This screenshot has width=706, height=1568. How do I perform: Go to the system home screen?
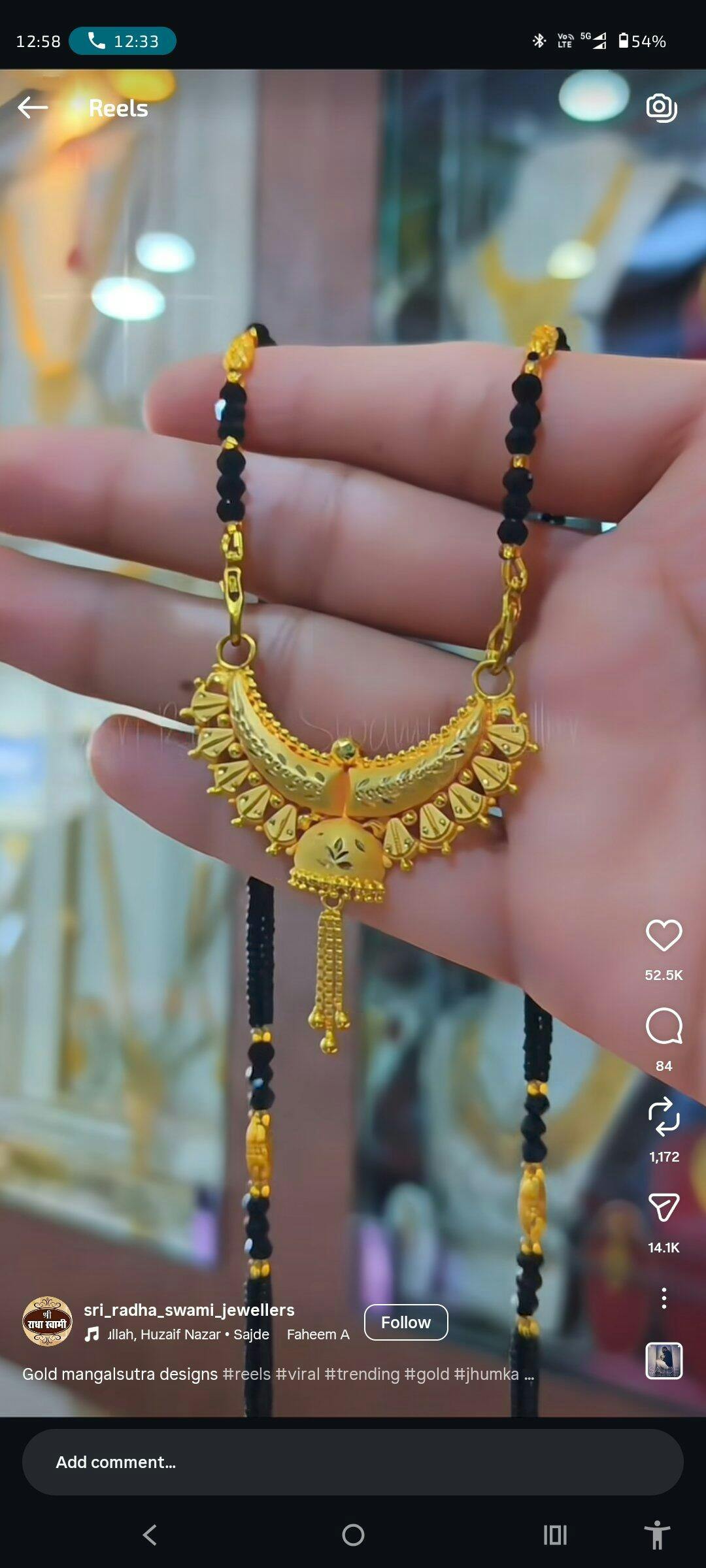coord(353,1535)
